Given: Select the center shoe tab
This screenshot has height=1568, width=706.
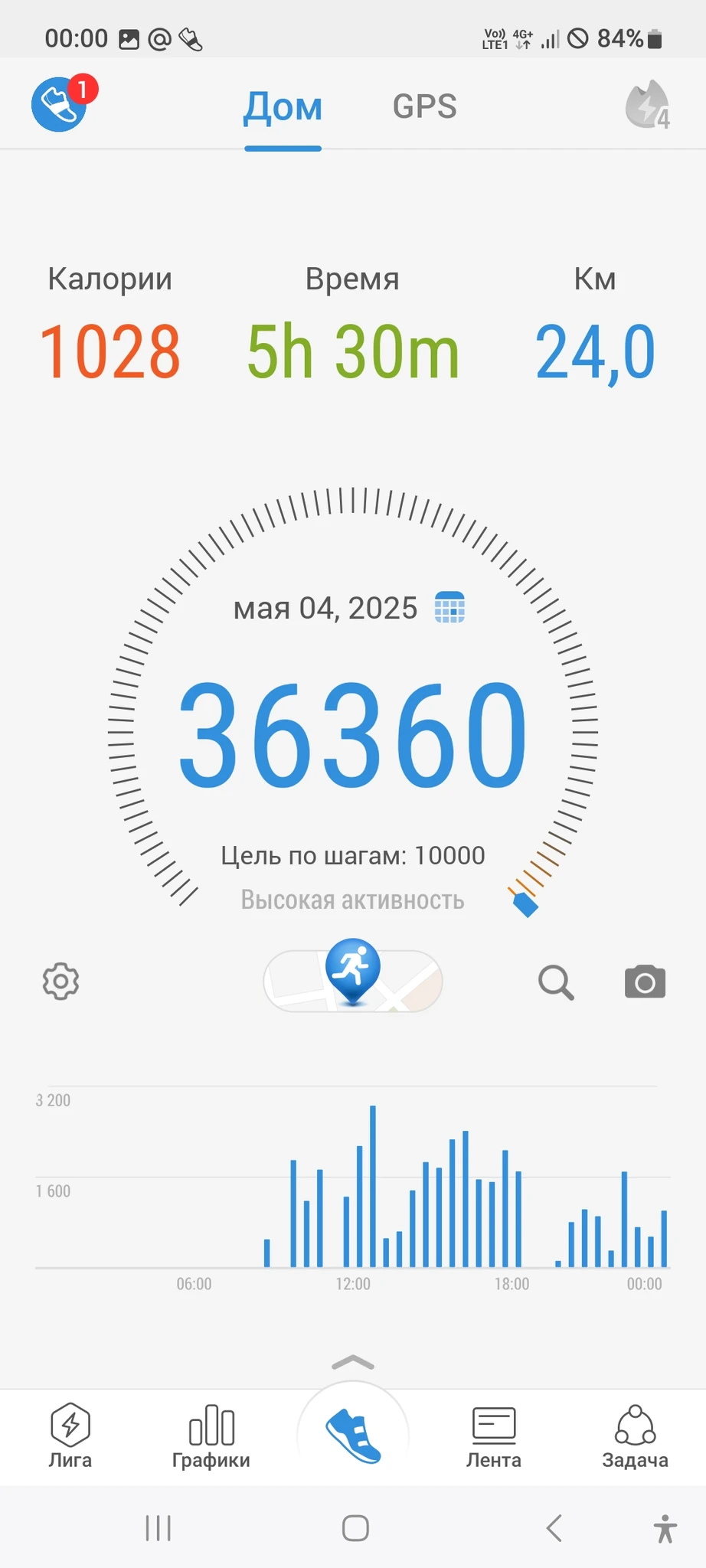Looking at the screenshot, I should [353, 1436].
